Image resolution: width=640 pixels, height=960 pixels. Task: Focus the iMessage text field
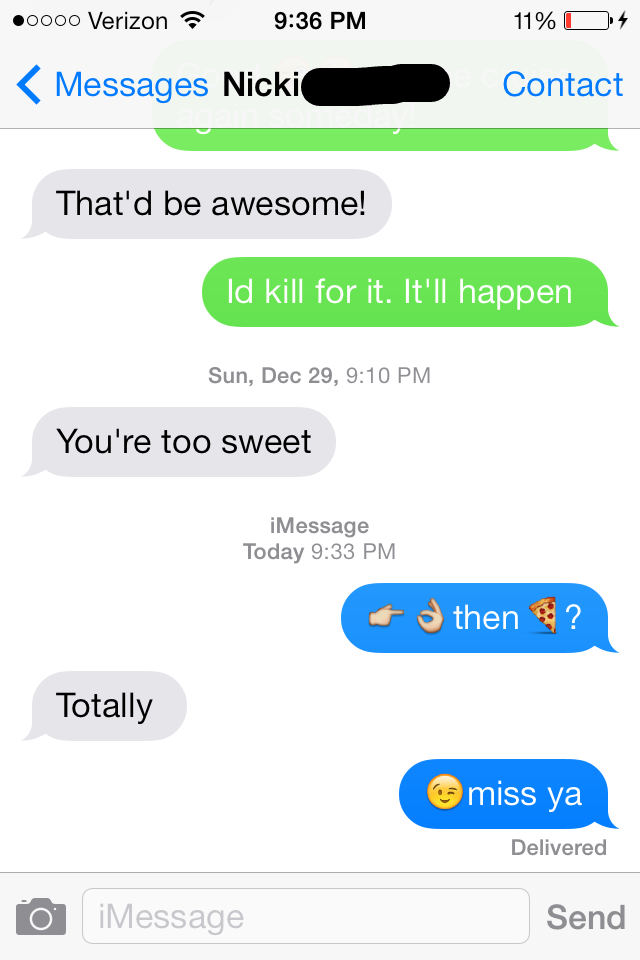pyautogui.click(x=305, y=916)
